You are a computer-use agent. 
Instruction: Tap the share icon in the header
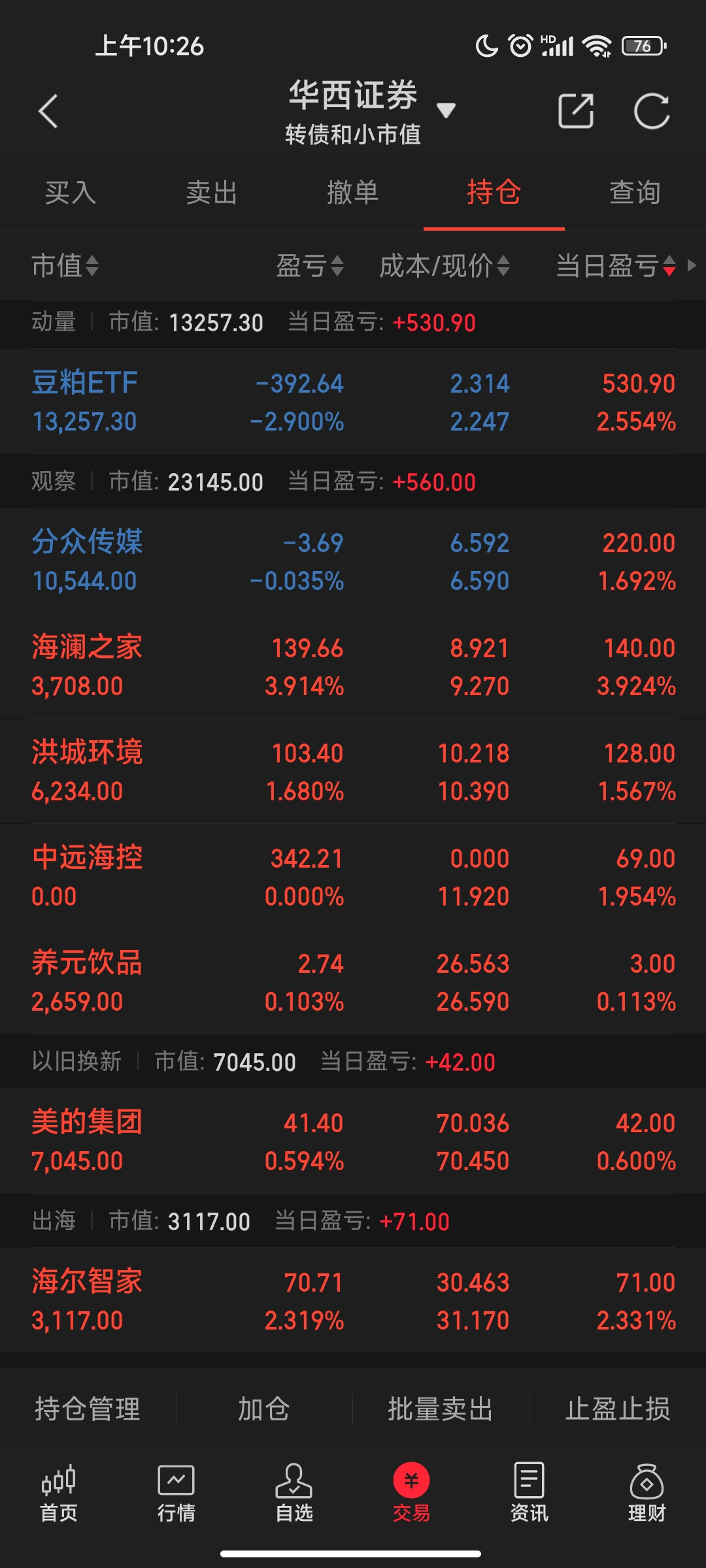576,111
